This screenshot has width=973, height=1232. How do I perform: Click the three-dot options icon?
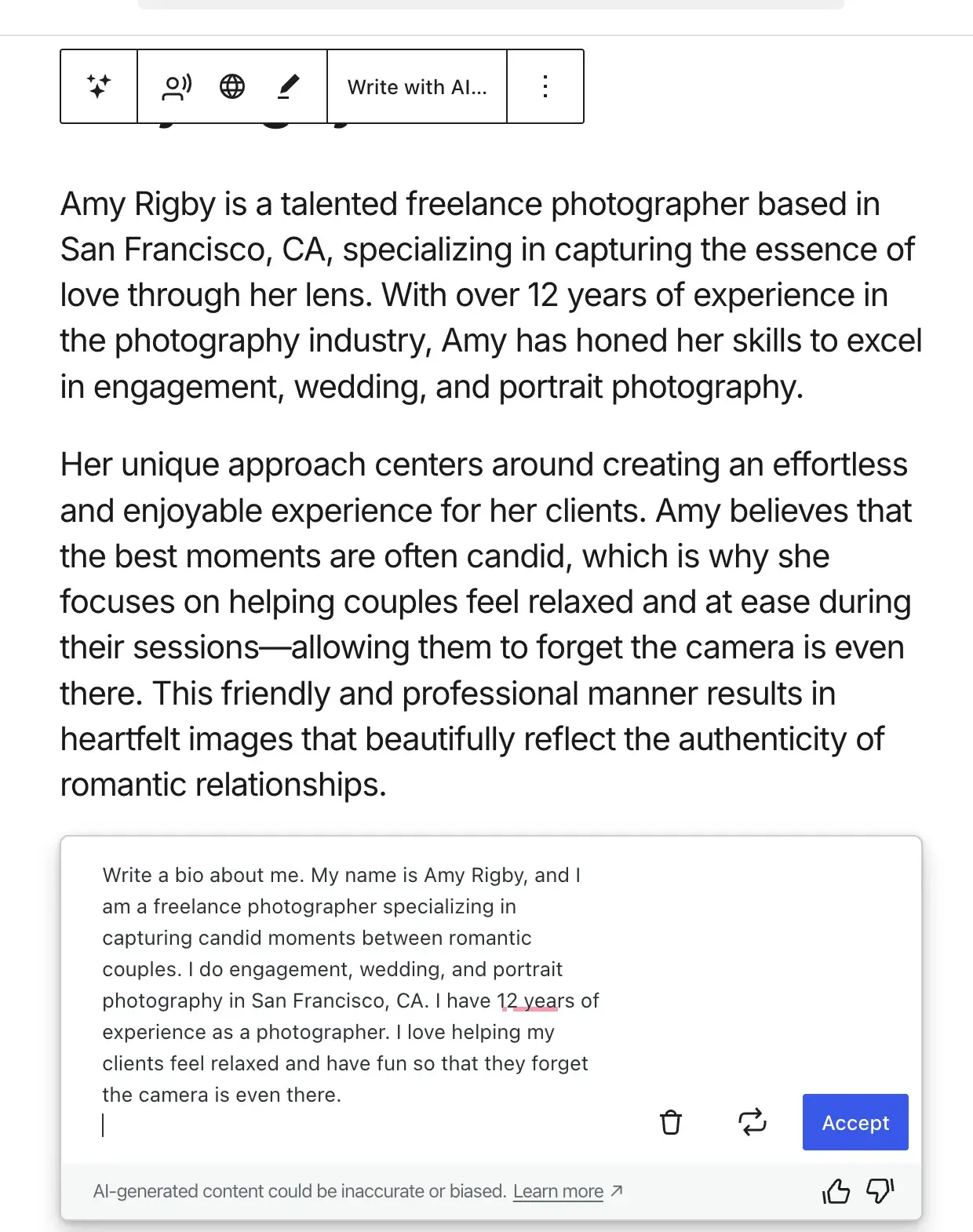[545, 86]
